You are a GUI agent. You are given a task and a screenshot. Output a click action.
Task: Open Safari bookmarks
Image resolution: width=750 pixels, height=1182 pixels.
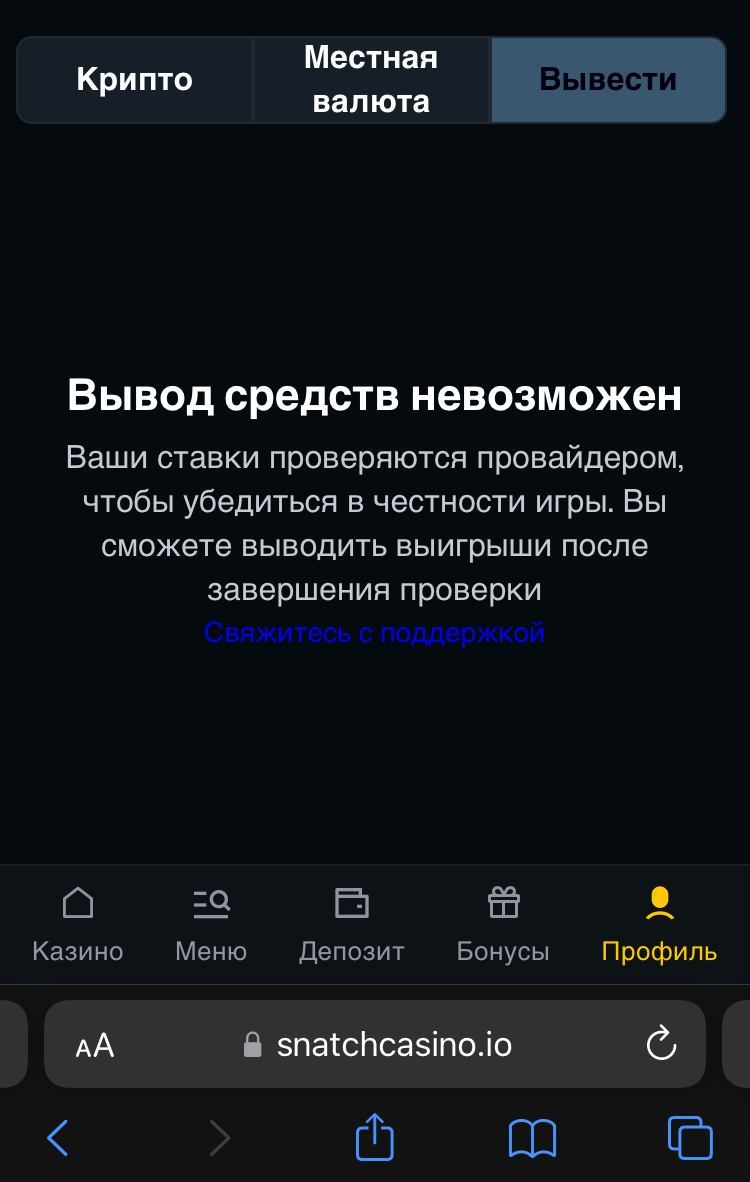coord(532,1138)
